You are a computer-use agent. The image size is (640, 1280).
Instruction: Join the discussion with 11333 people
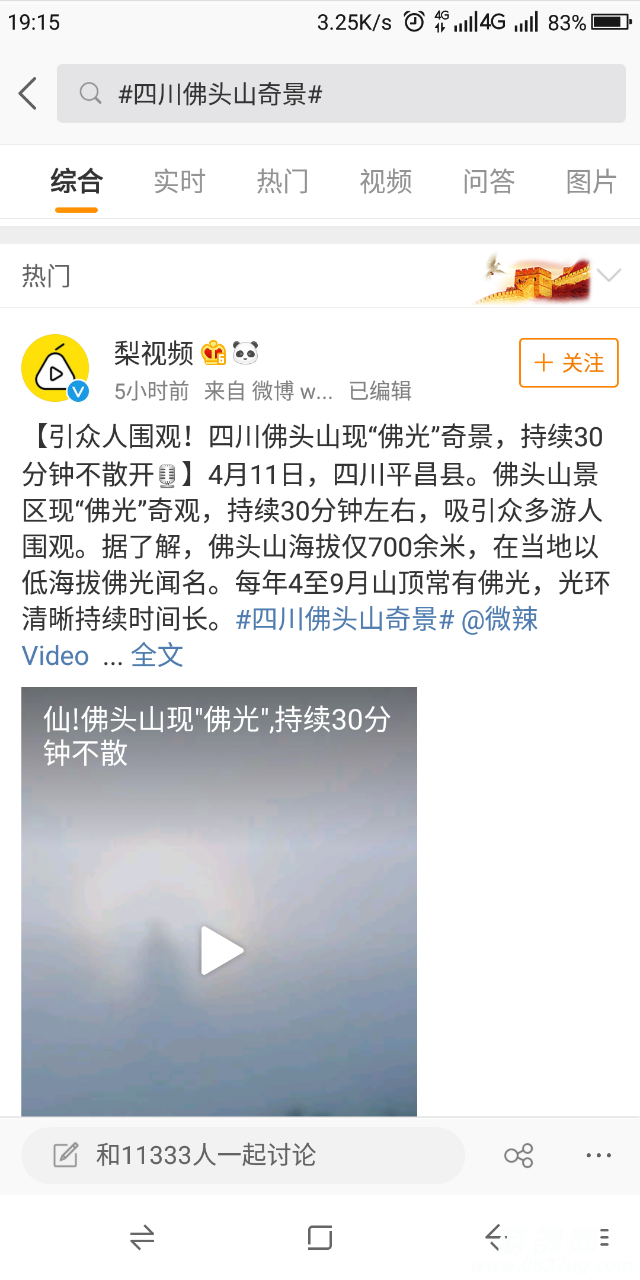pyautogui.click(x=243, y=1156)
